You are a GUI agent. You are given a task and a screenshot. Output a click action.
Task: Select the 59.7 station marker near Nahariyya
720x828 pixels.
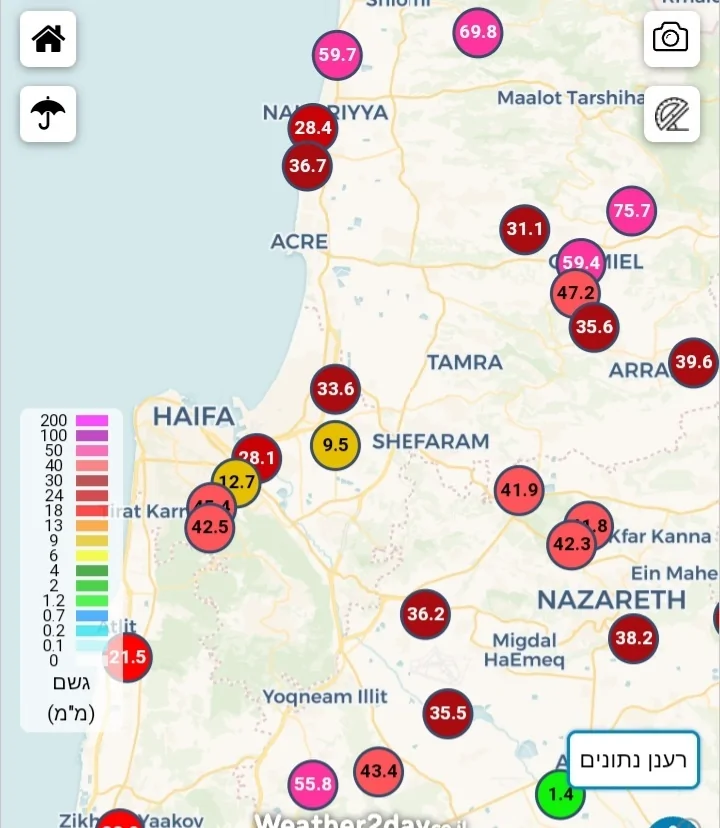point(337,55)
